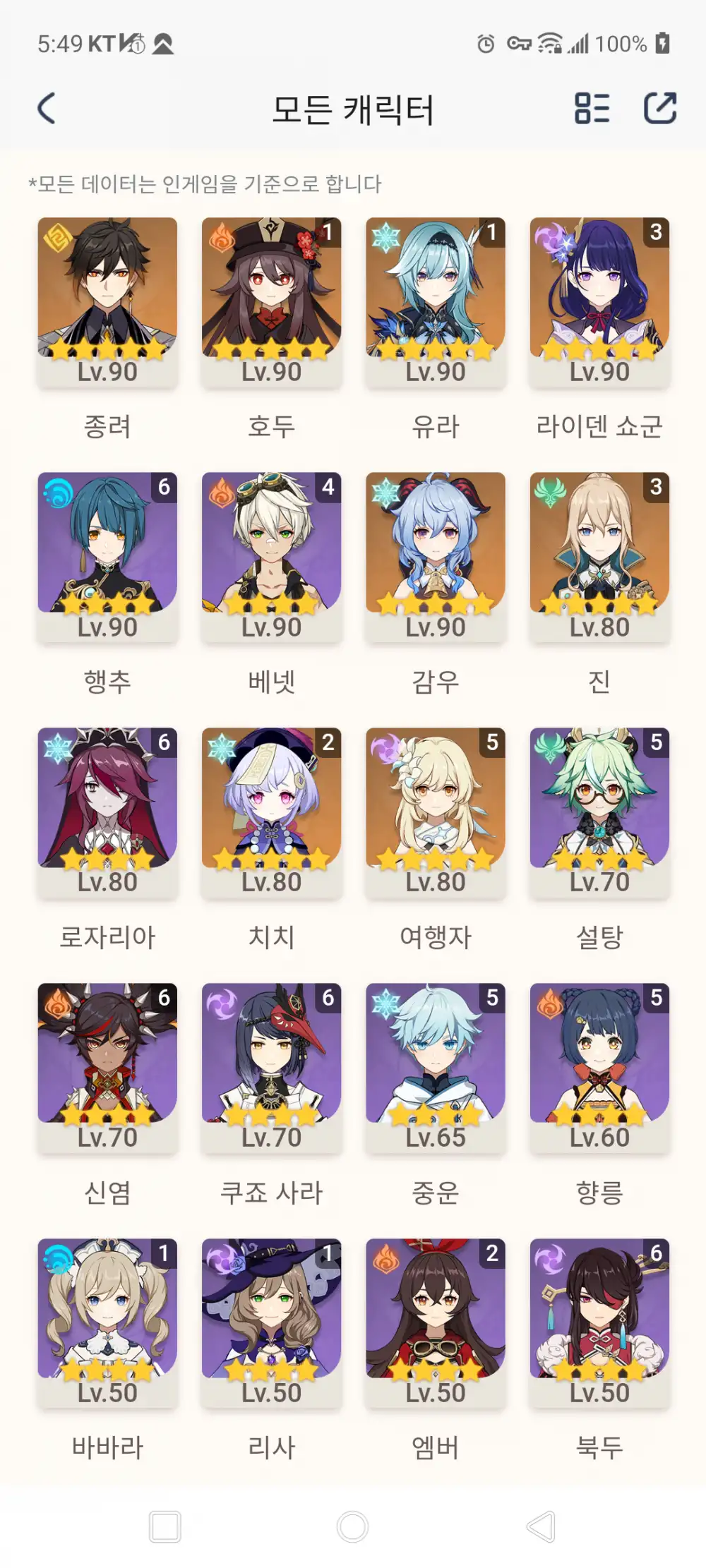The width and height of the screenshot is (706, 1568).
Task: Switch to list view layout
Action: pos(592,109)
